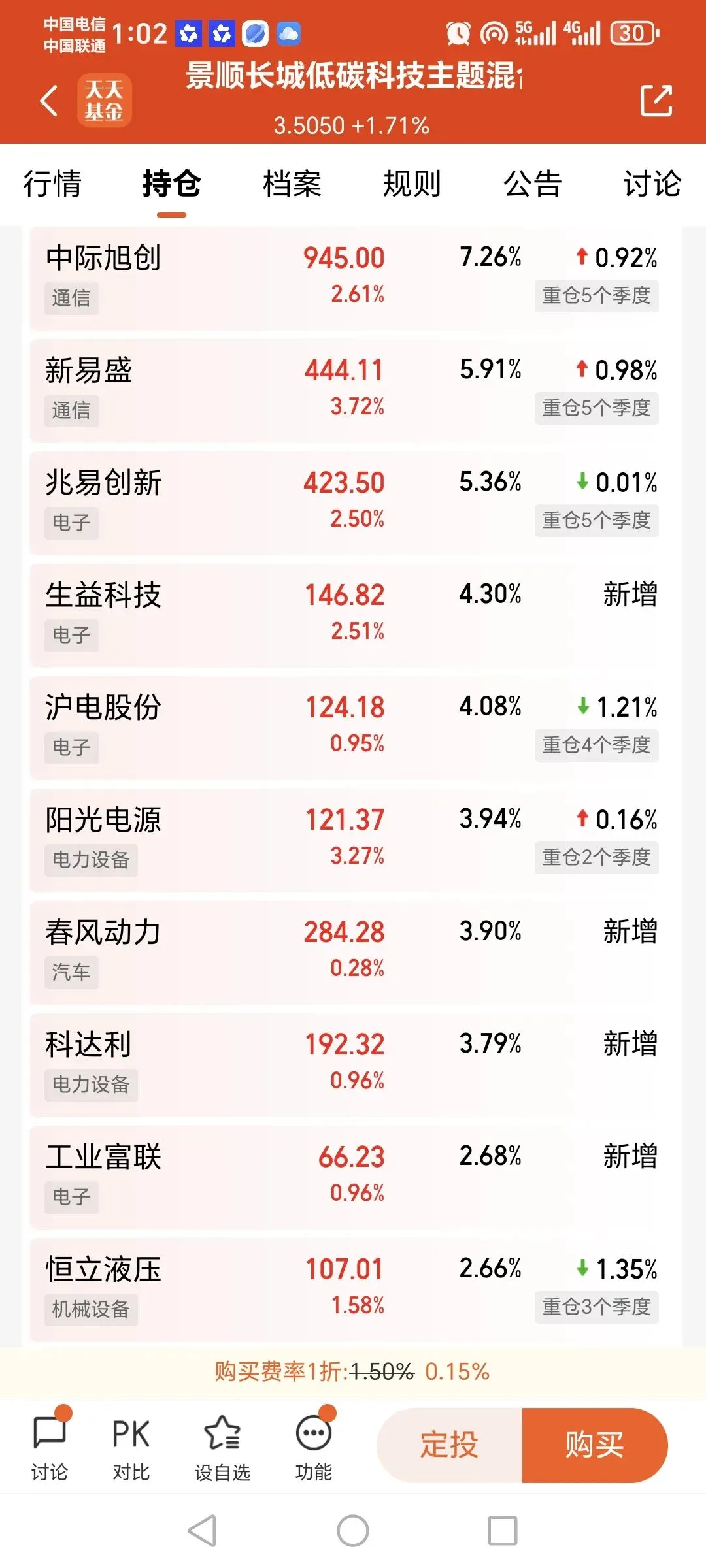View the 春风动力 holding
The image size is (706, 1568).
point(353,952)
